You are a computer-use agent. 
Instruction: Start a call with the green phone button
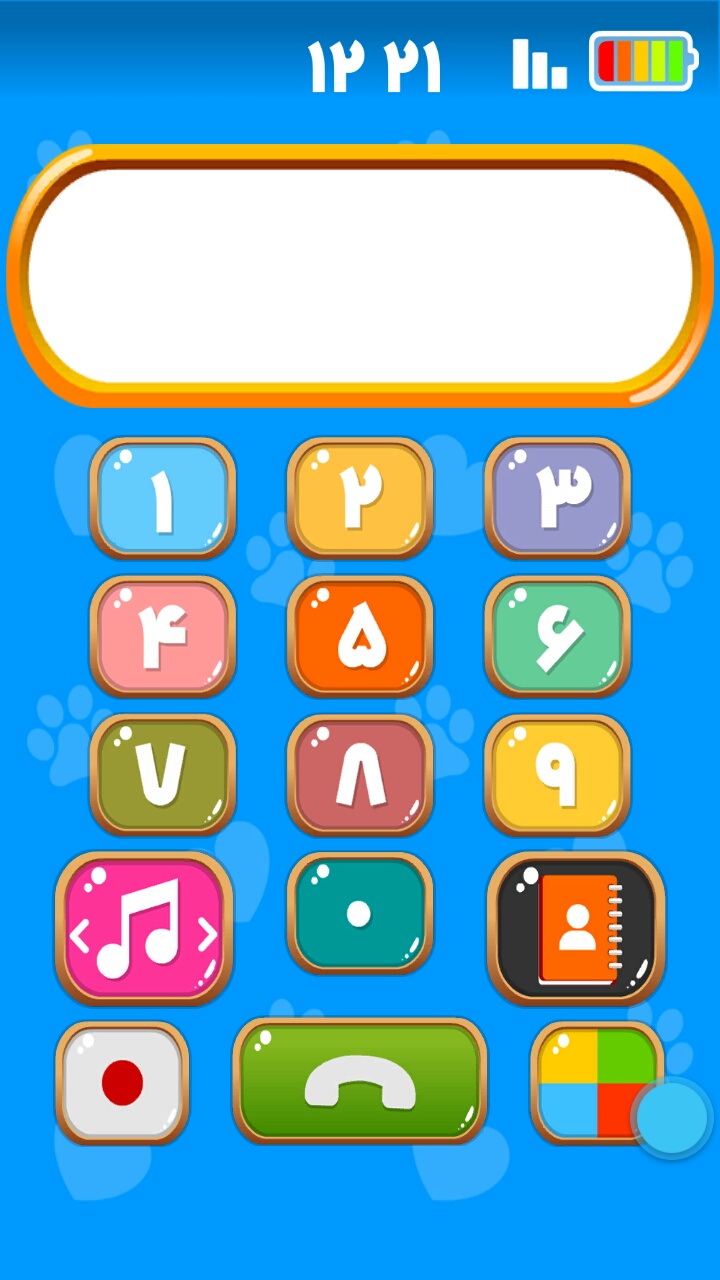click(360, 1082)
